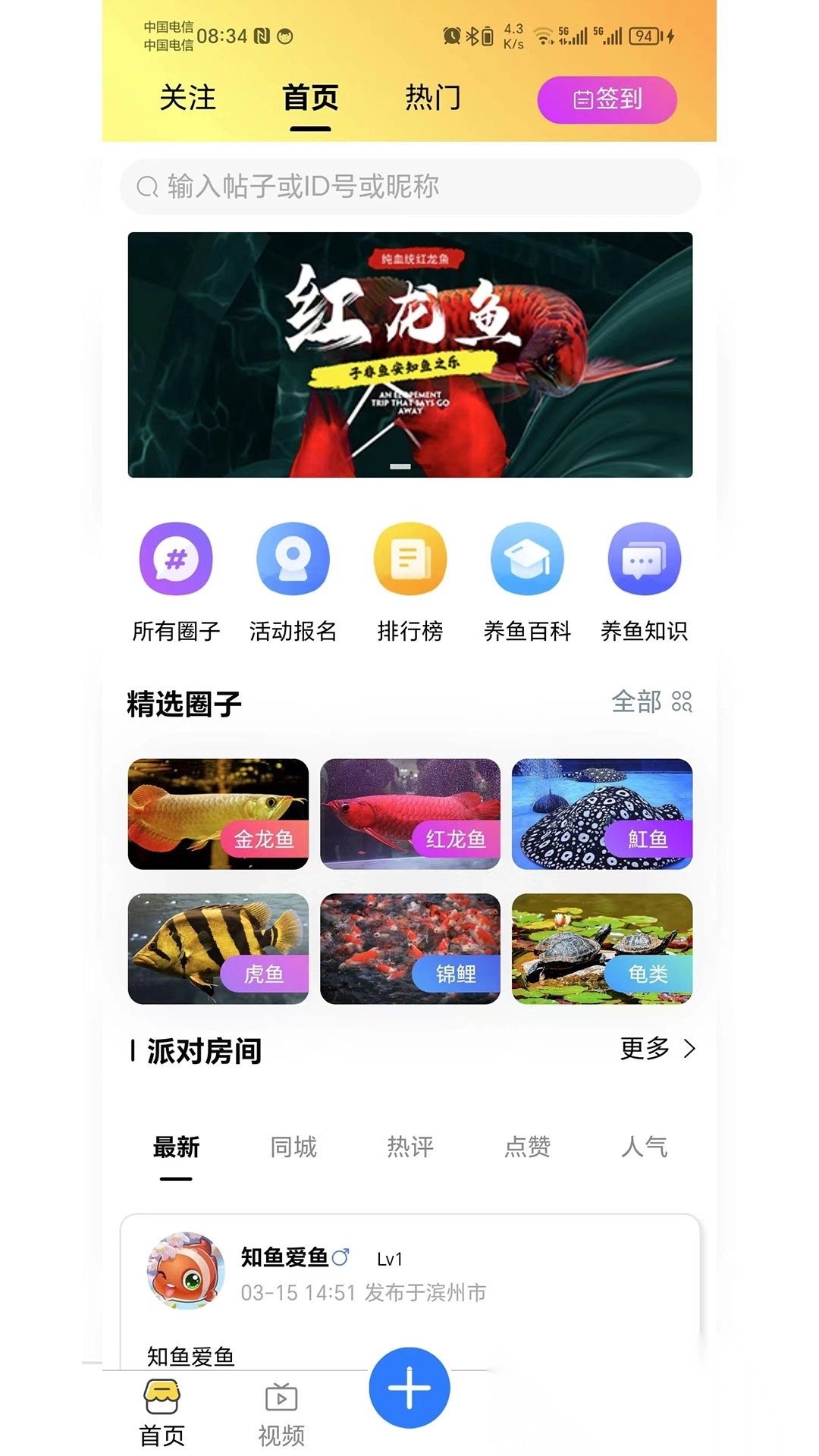Screen dimensions: 819x1456
Task: View 全部 featured circles
Action: coord(651,701)
